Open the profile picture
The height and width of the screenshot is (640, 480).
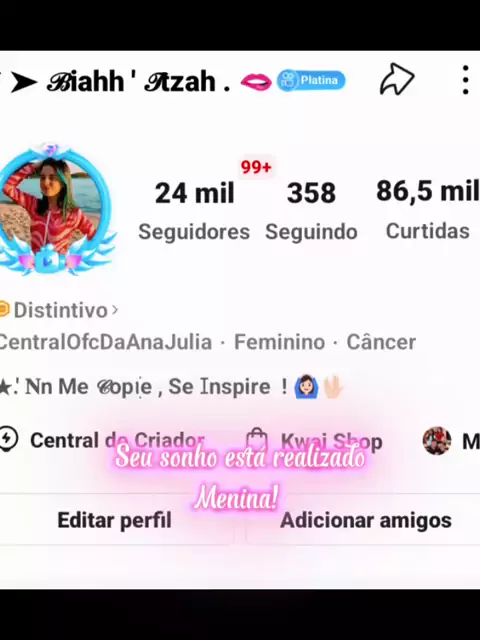pos(52,209)
